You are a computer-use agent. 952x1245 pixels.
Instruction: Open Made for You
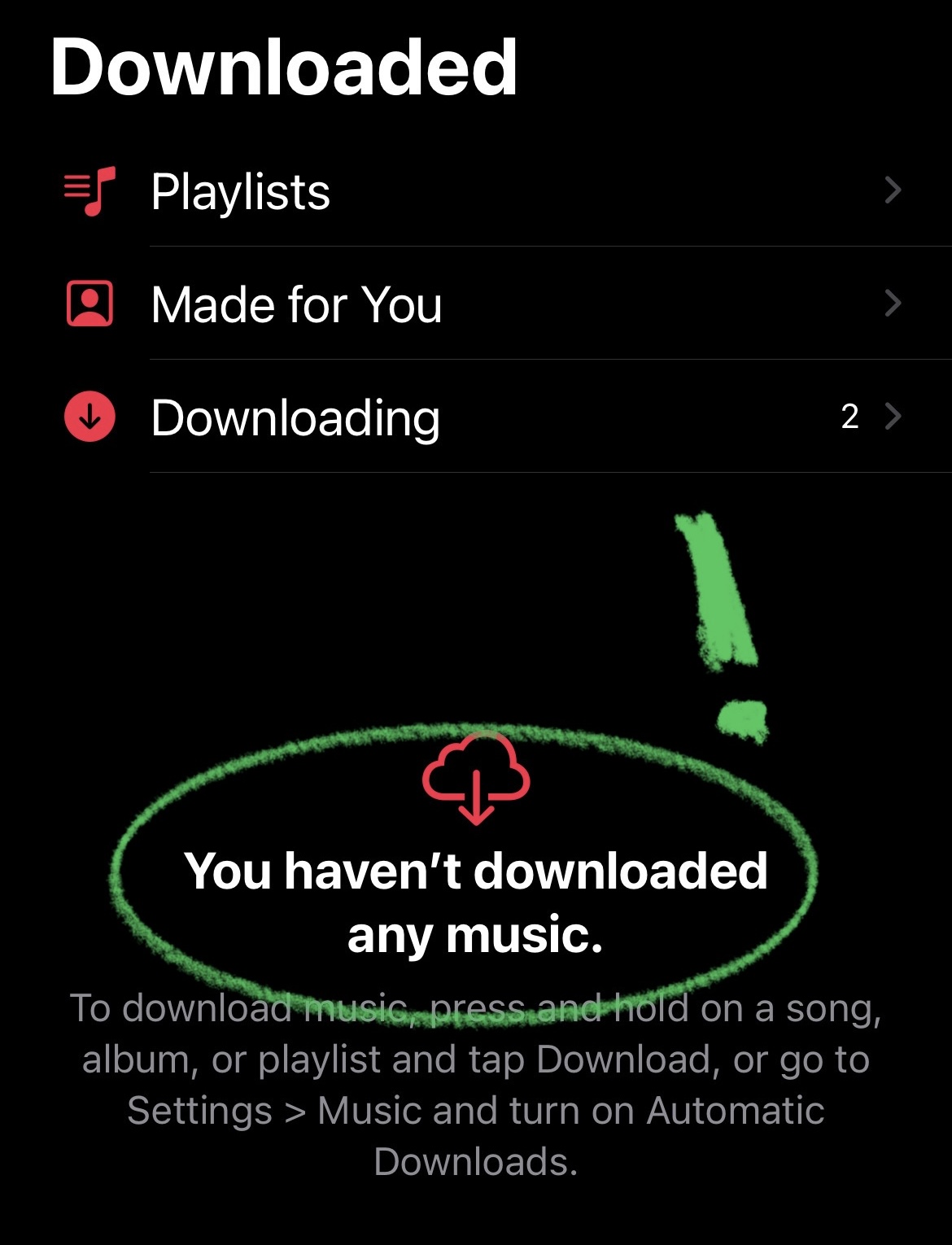click(476, 304)
